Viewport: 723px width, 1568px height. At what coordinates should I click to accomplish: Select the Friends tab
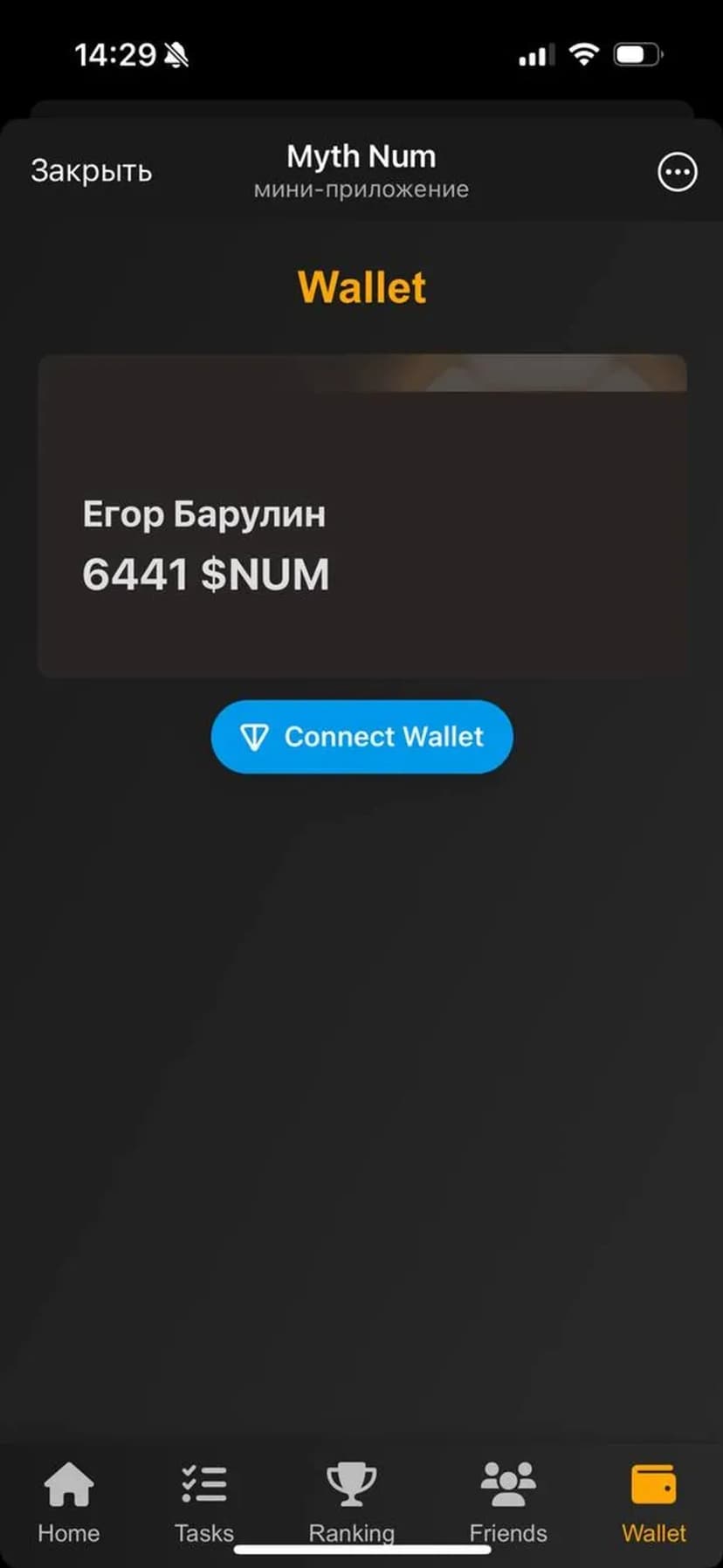507,1502
